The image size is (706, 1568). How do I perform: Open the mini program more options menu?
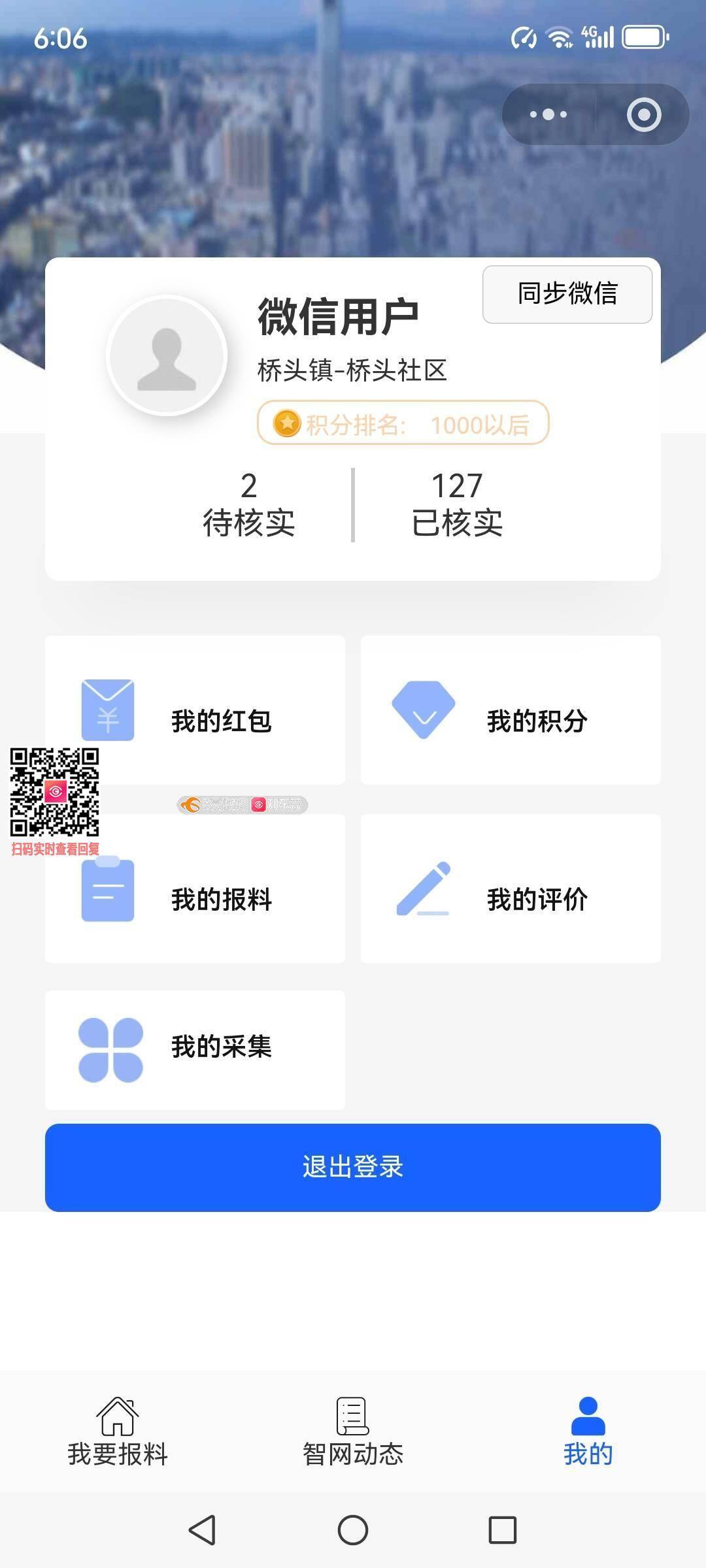548,115
